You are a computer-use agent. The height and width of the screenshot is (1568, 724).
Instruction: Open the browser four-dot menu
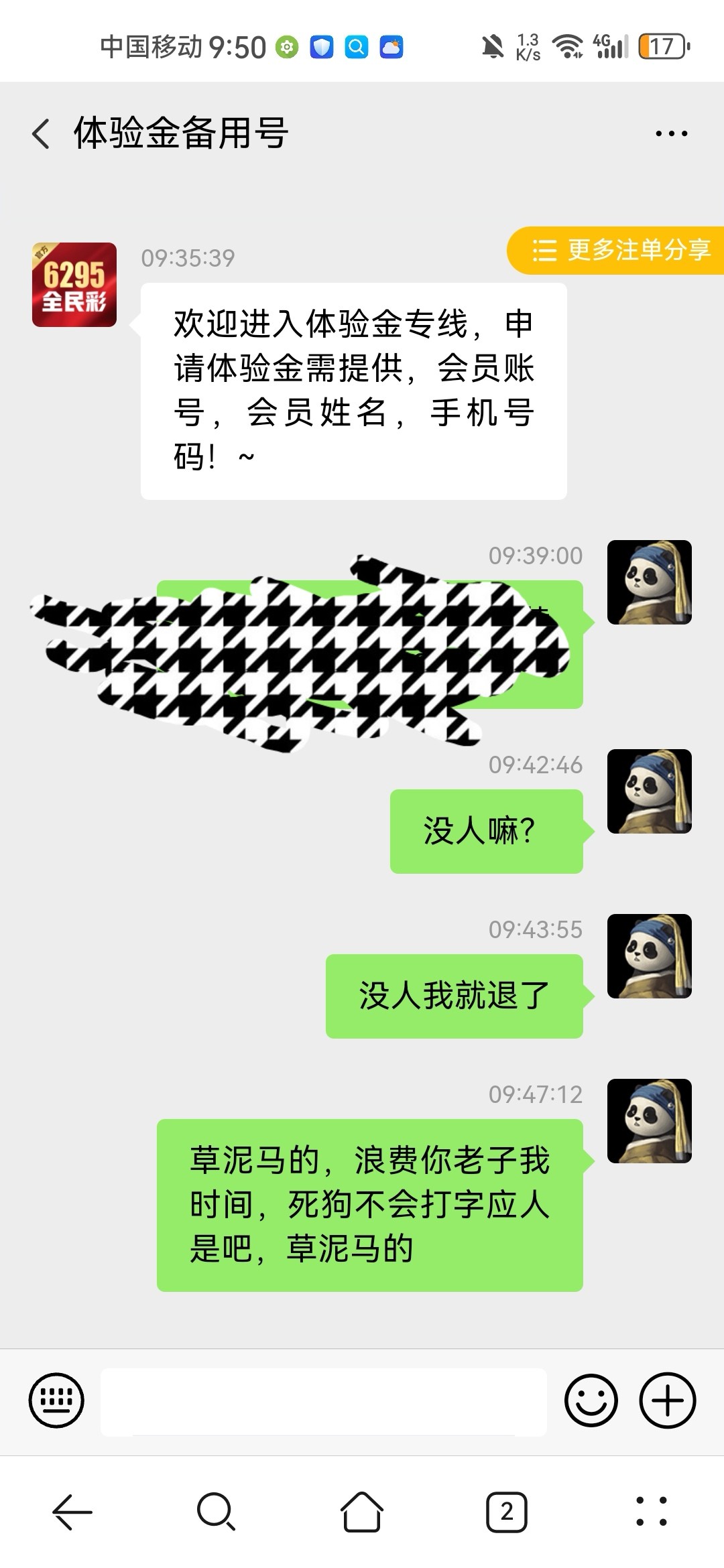(x=651, y=1512)
